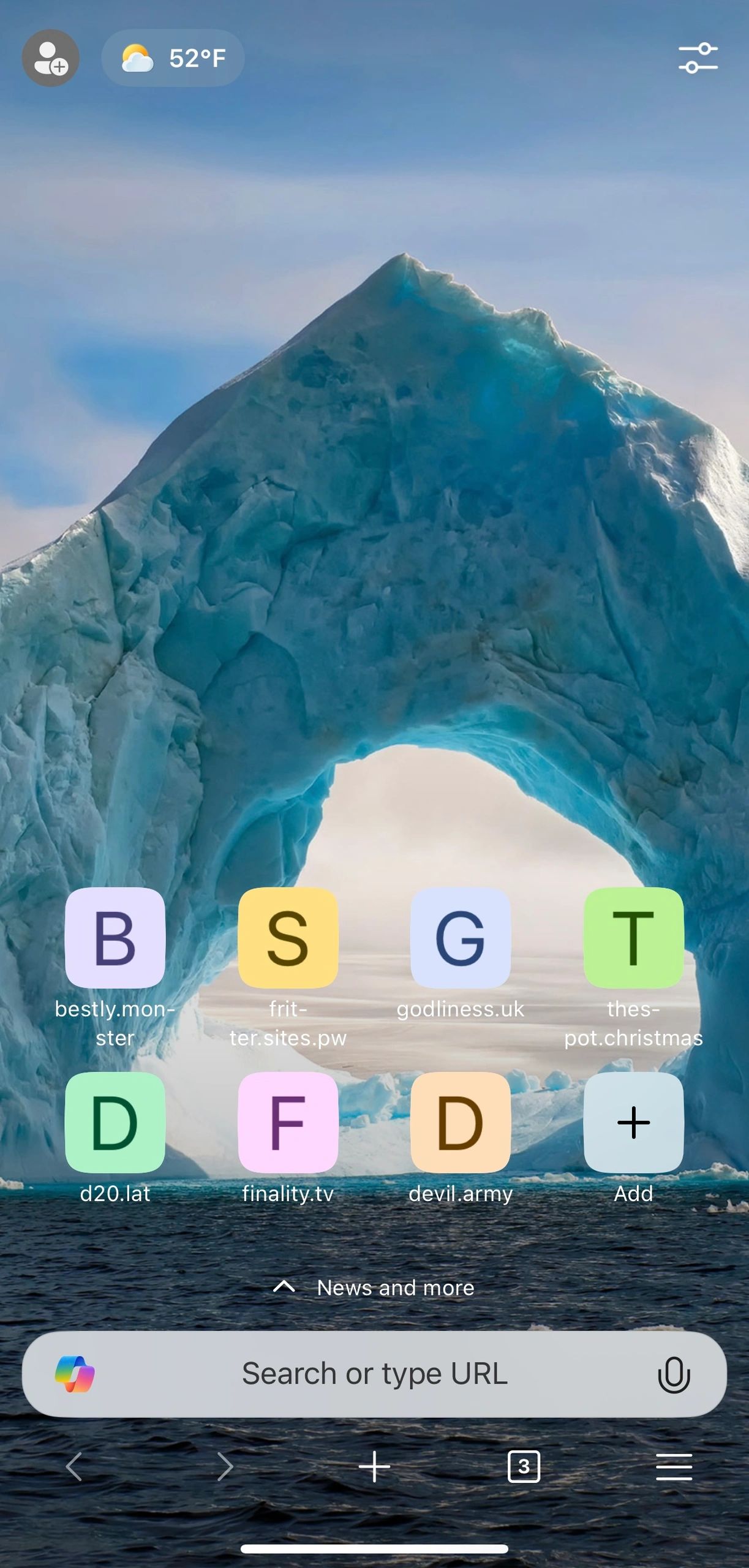749x1568 pixels.
Task: Start voice search with the microphone
Action: 674,1374
